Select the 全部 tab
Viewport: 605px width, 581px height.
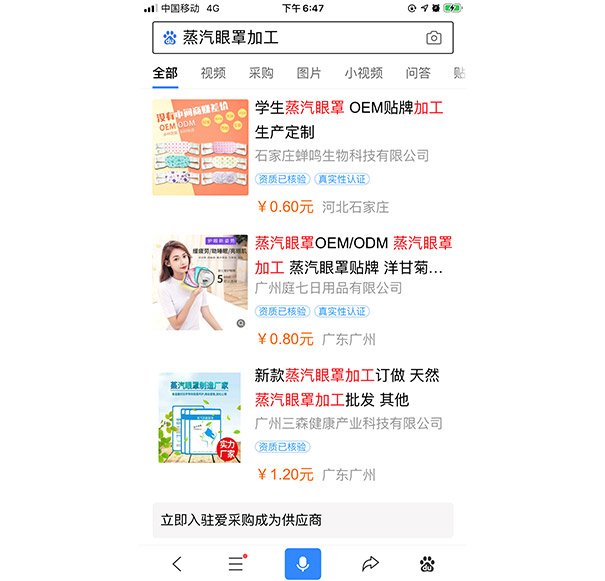[165, 73]
